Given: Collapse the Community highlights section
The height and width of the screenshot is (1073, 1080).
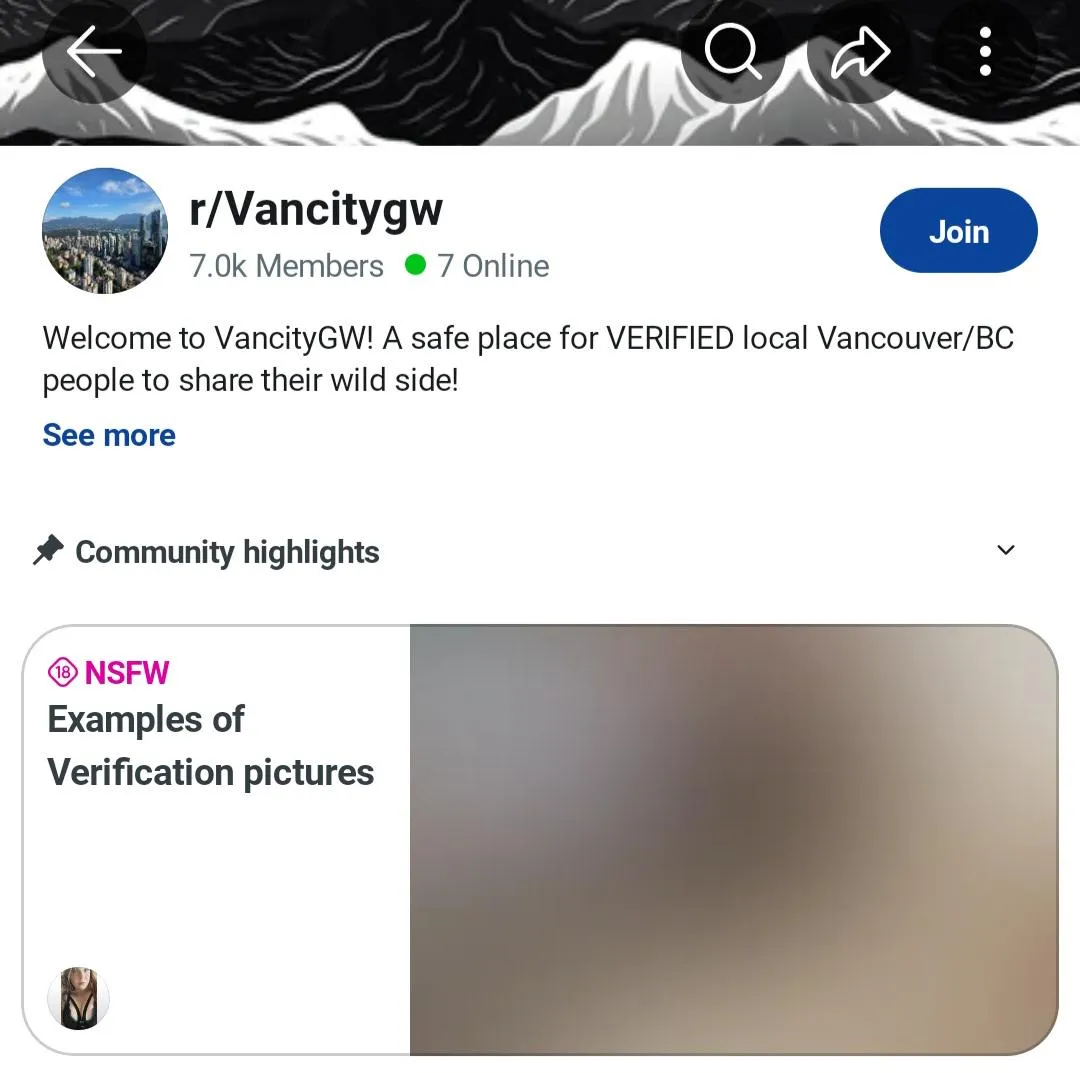Looking at the screenshot, I should pyautogui.click(x=1006, y=550).
